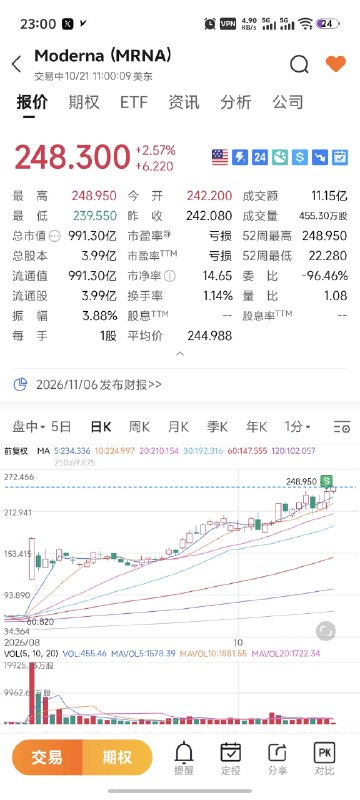Open the 公司 tab
The height and width of the screenshot is (800, 360).
click(287, 102)
